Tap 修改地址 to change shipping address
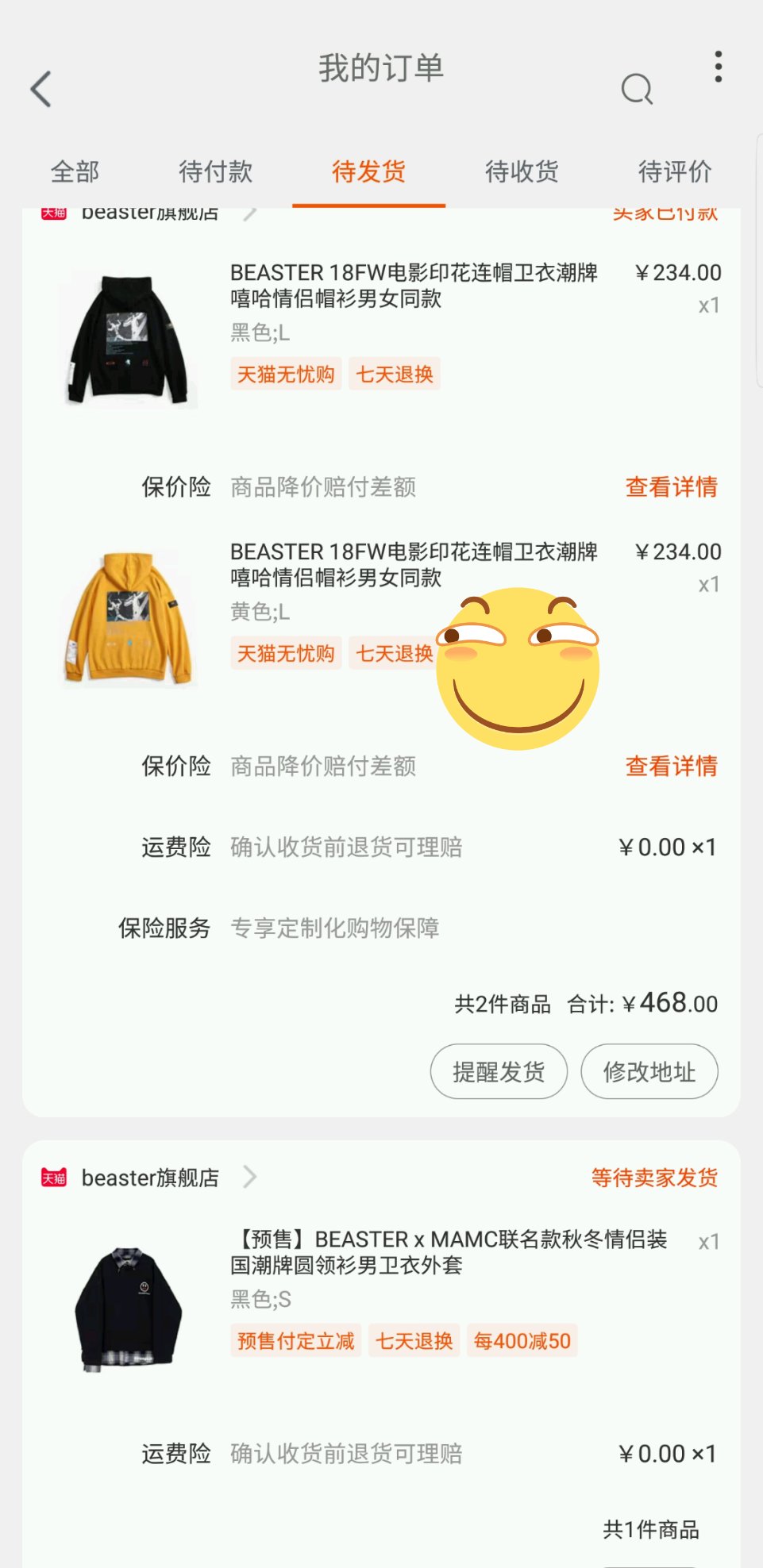Viewport: 763px width, 1568px height. pyautogui.click(x=649, y=1071)
